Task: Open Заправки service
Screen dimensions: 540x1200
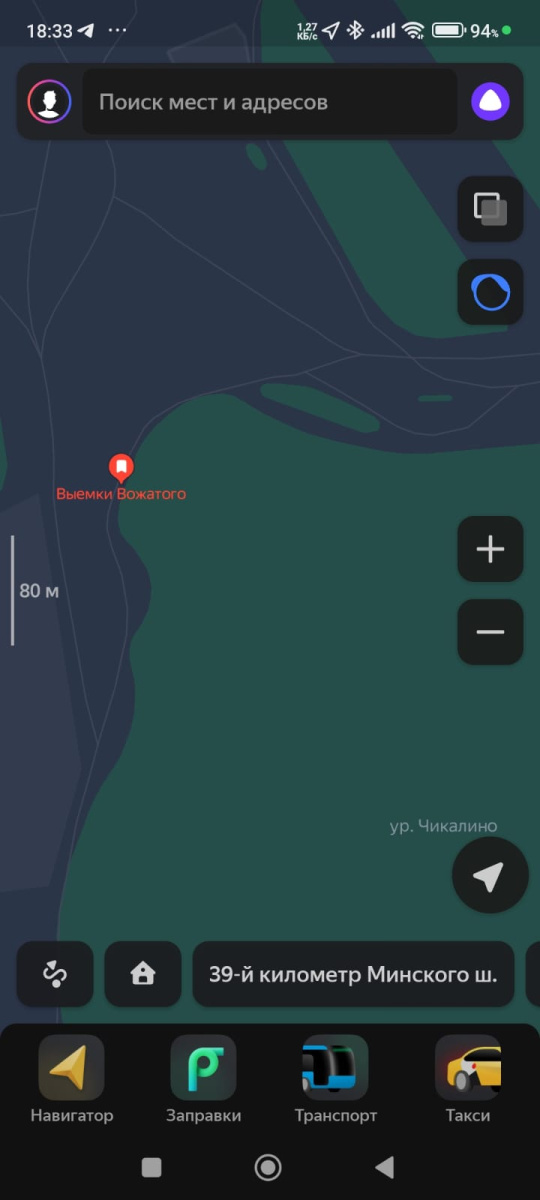Action: (x=203, y=1079)
